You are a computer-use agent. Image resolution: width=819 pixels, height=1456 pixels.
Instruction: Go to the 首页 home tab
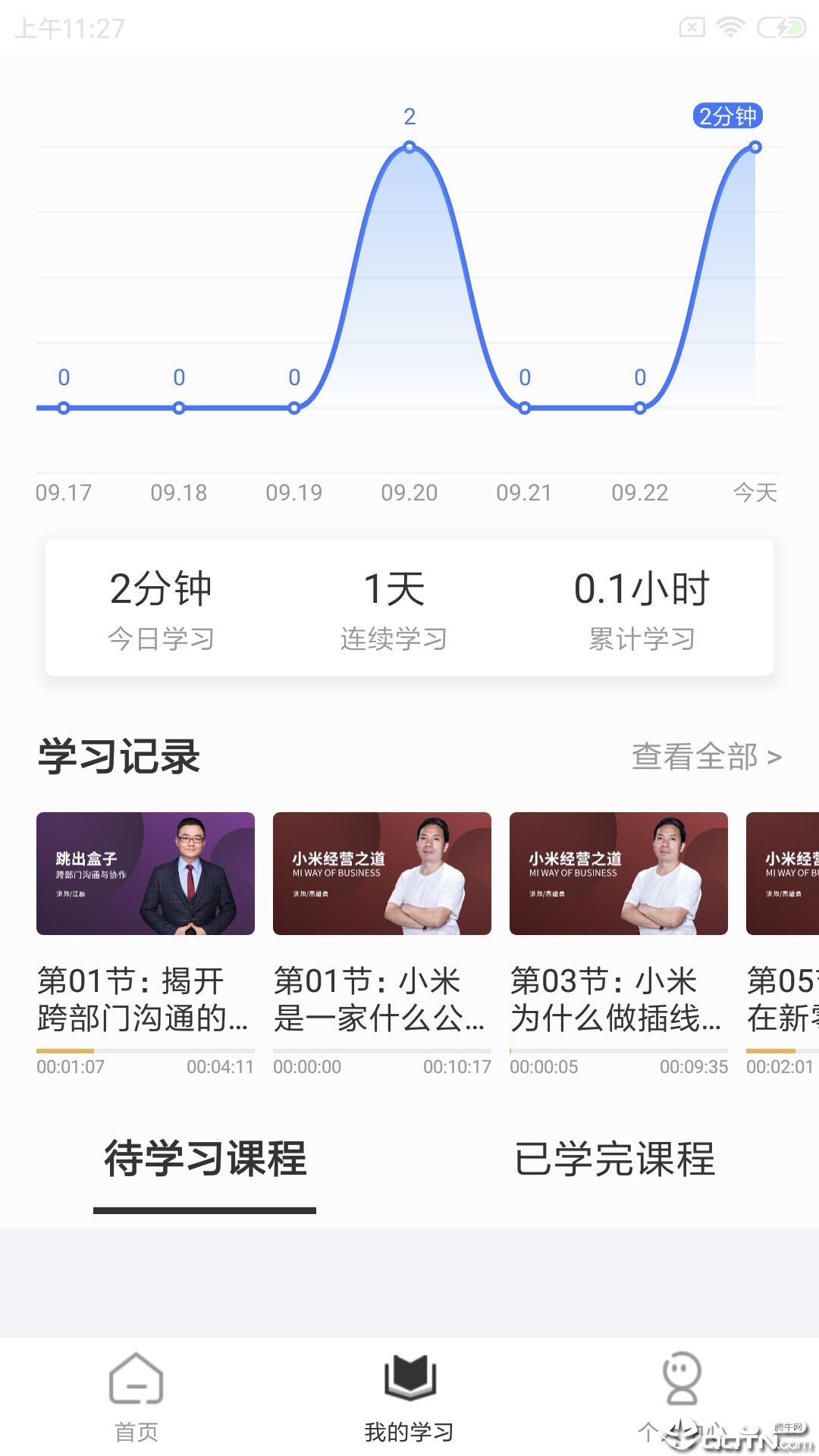click(136, 1397)
